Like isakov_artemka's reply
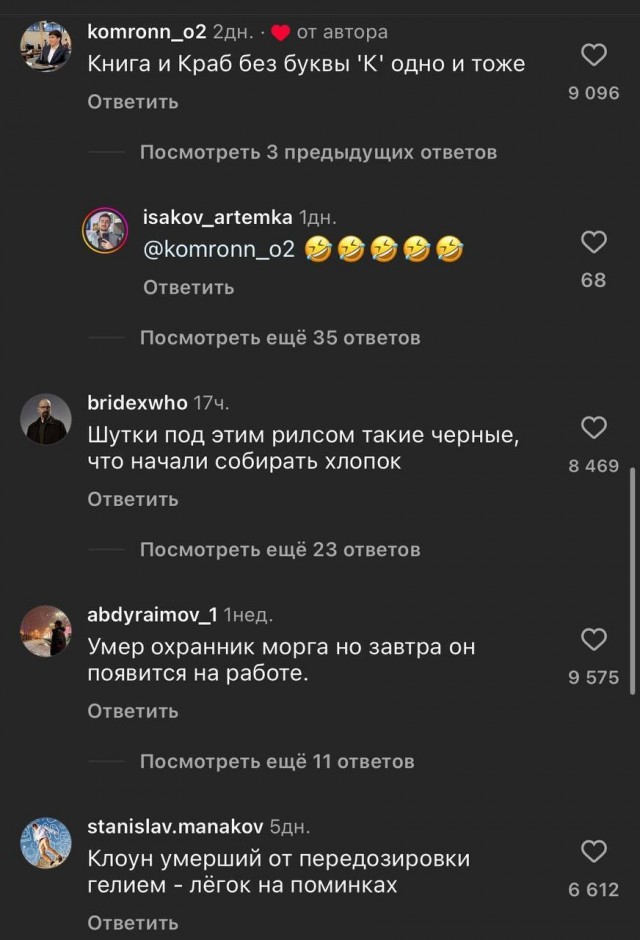 click(594, 242)
